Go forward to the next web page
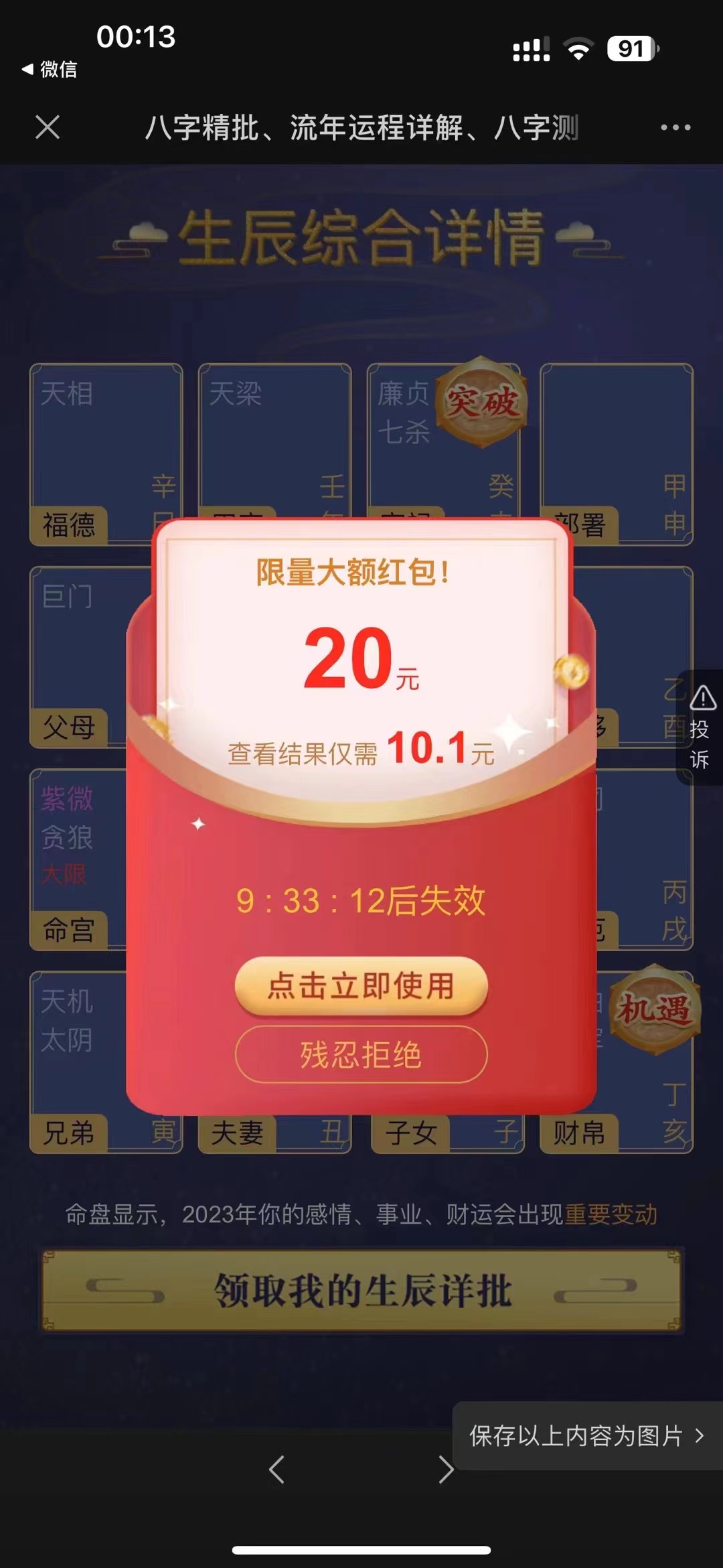 click(446, 1469)
